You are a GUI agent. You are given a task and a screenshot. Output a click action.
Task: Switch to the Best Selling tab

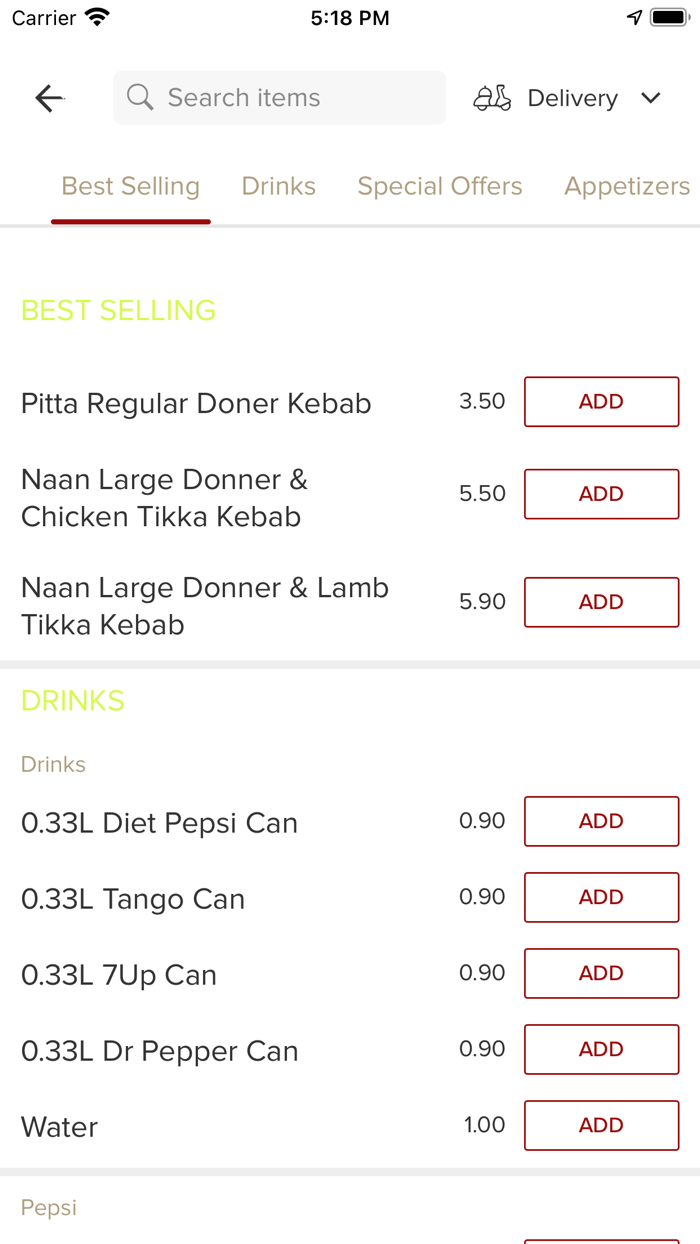[x=131, y=187]
